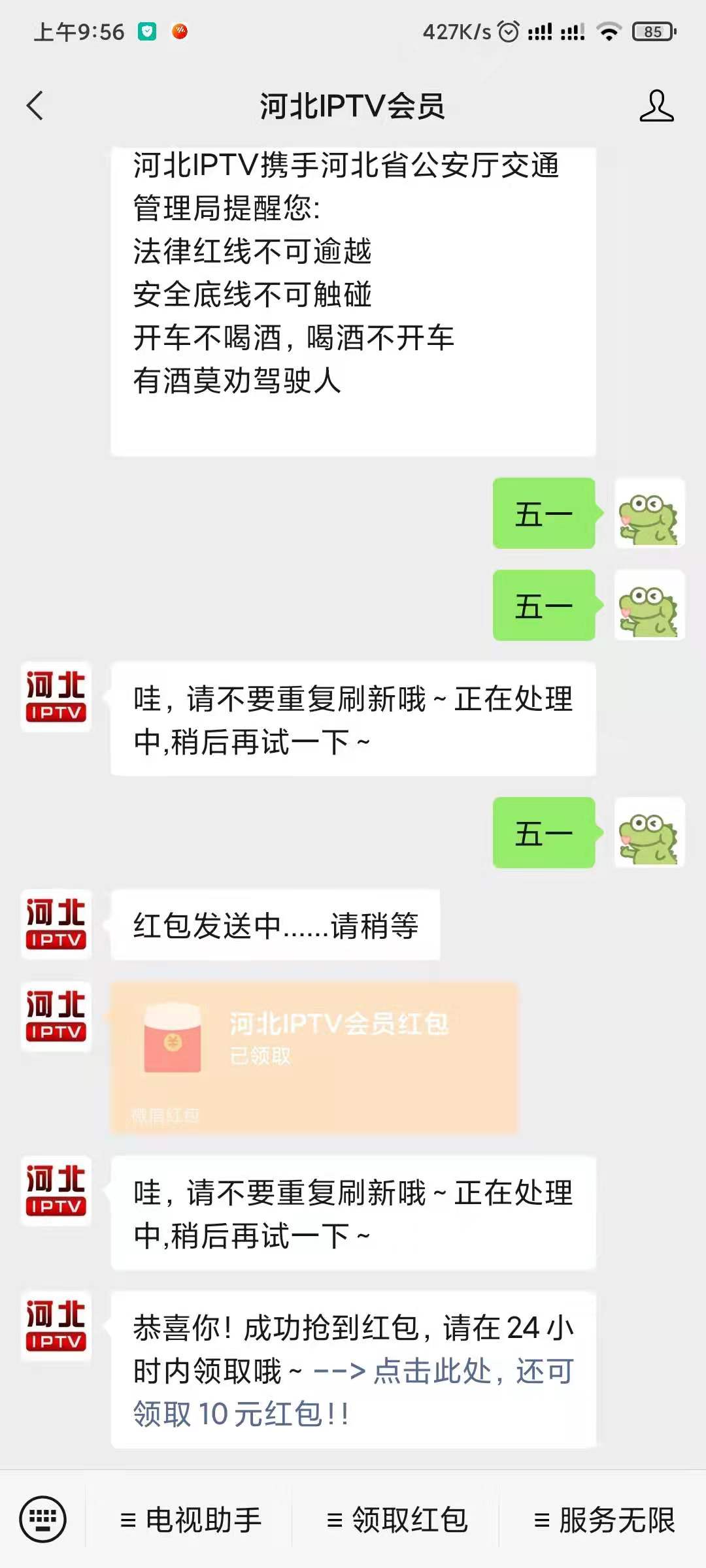Open the account profile icon
Viewport: 706px width, 1568px height.
(x=656, y=106)
